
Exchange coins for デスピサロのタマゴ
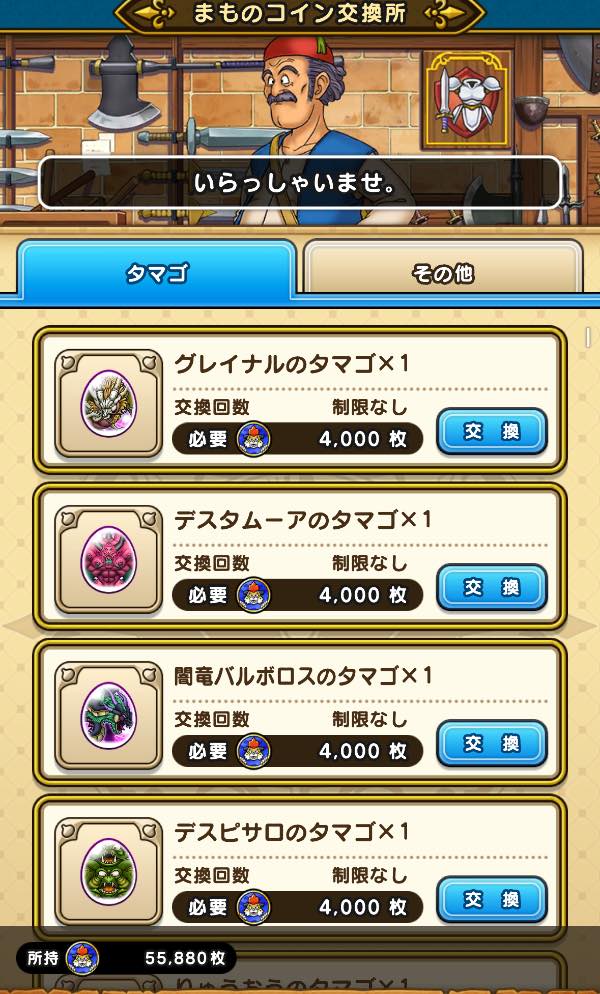(x=492, y=900)
